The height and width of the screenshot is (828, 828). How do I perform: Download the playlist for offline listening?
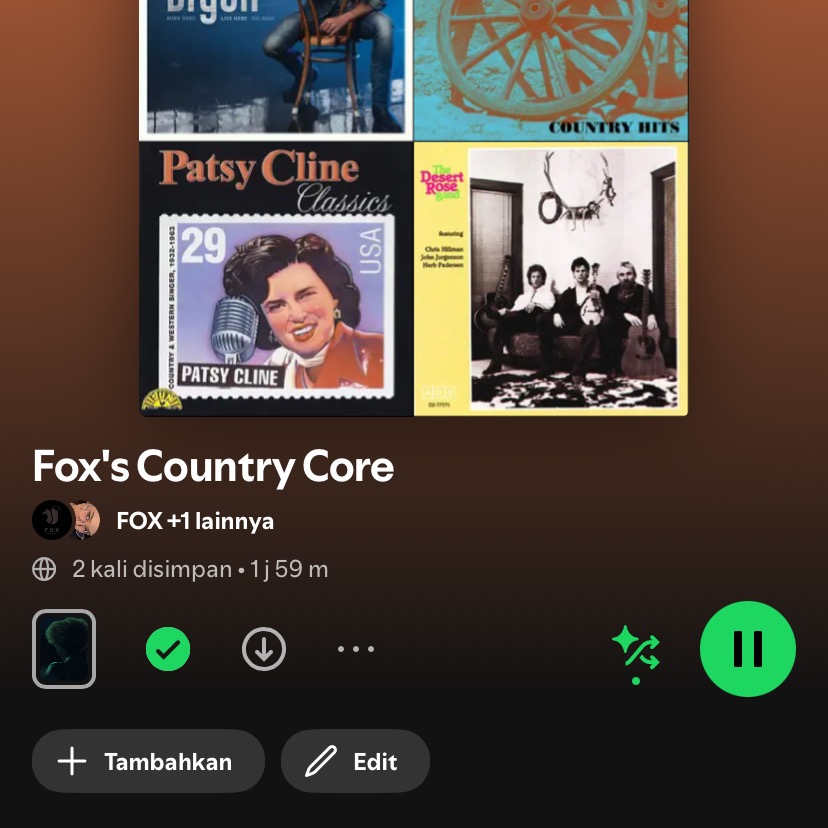(x=264, y=650)
